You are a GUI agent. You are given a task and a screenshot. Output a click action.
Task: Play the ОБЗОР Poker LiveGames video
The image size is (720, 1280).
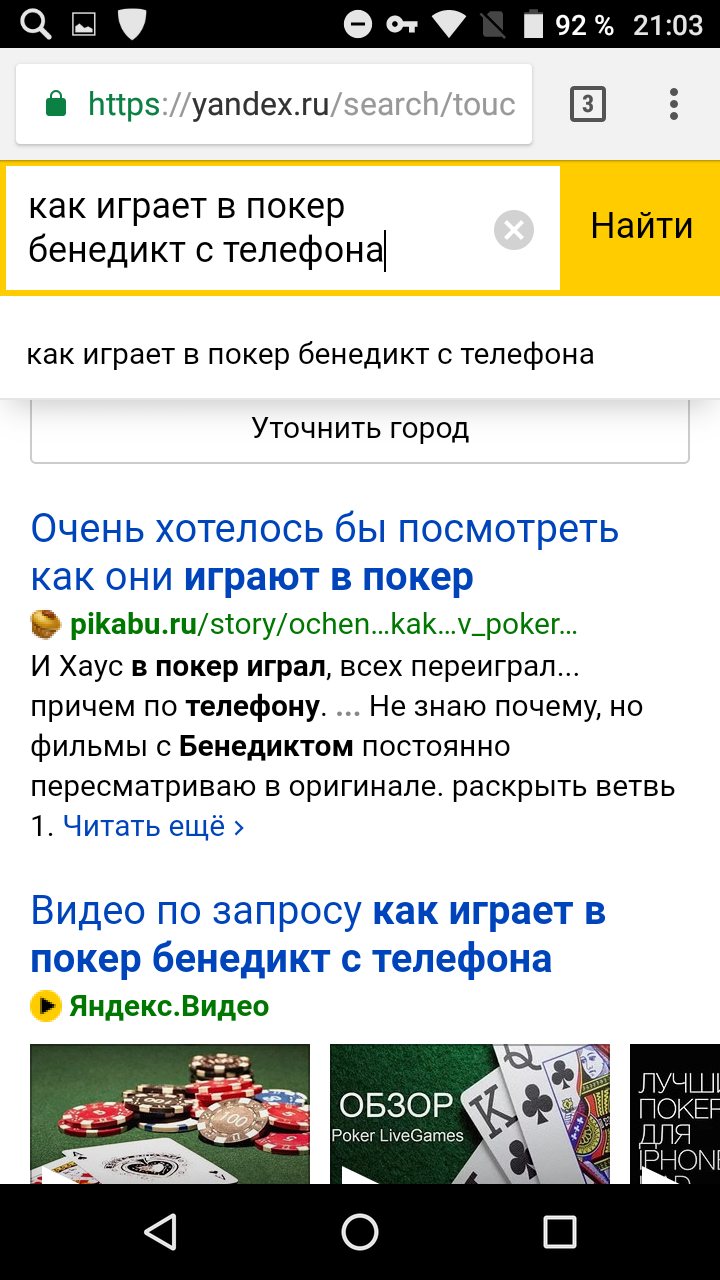pos(470,1114)
